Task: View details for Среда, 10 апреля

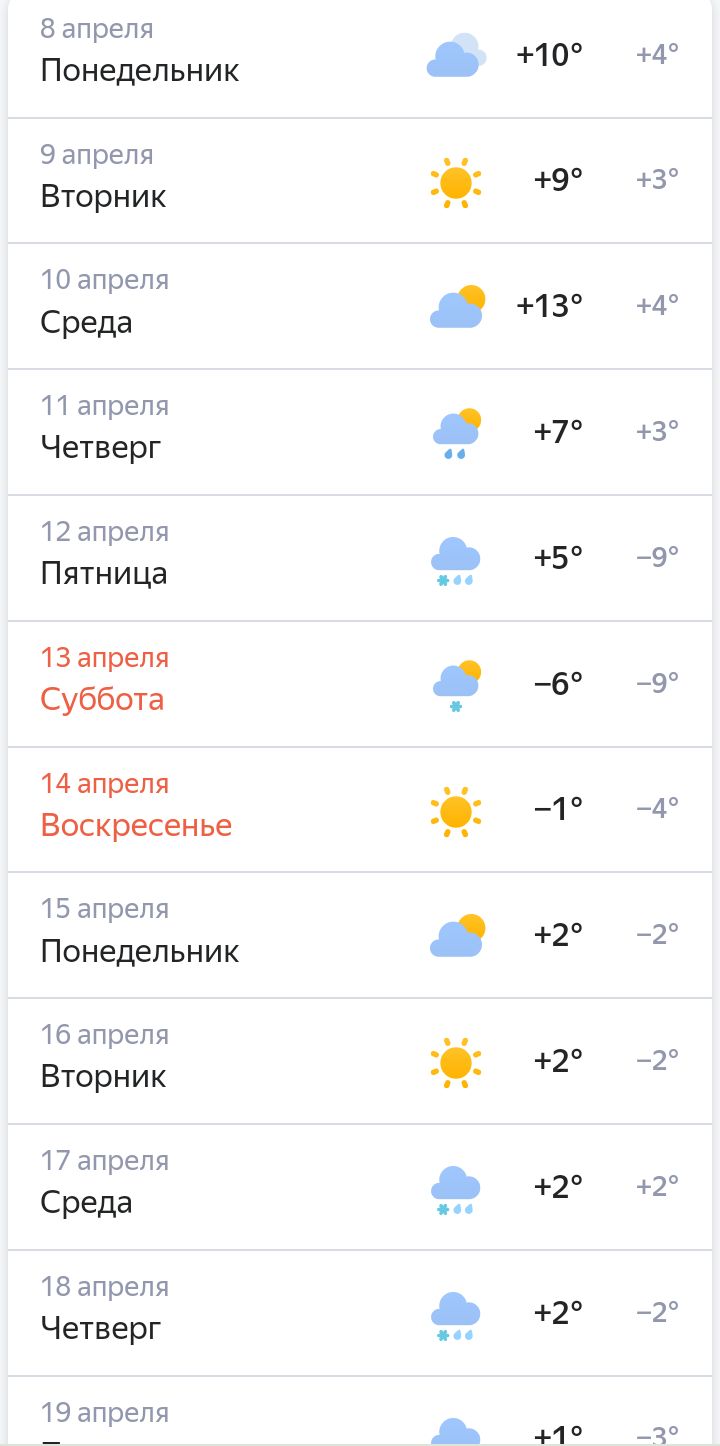Action: point(360,306)
